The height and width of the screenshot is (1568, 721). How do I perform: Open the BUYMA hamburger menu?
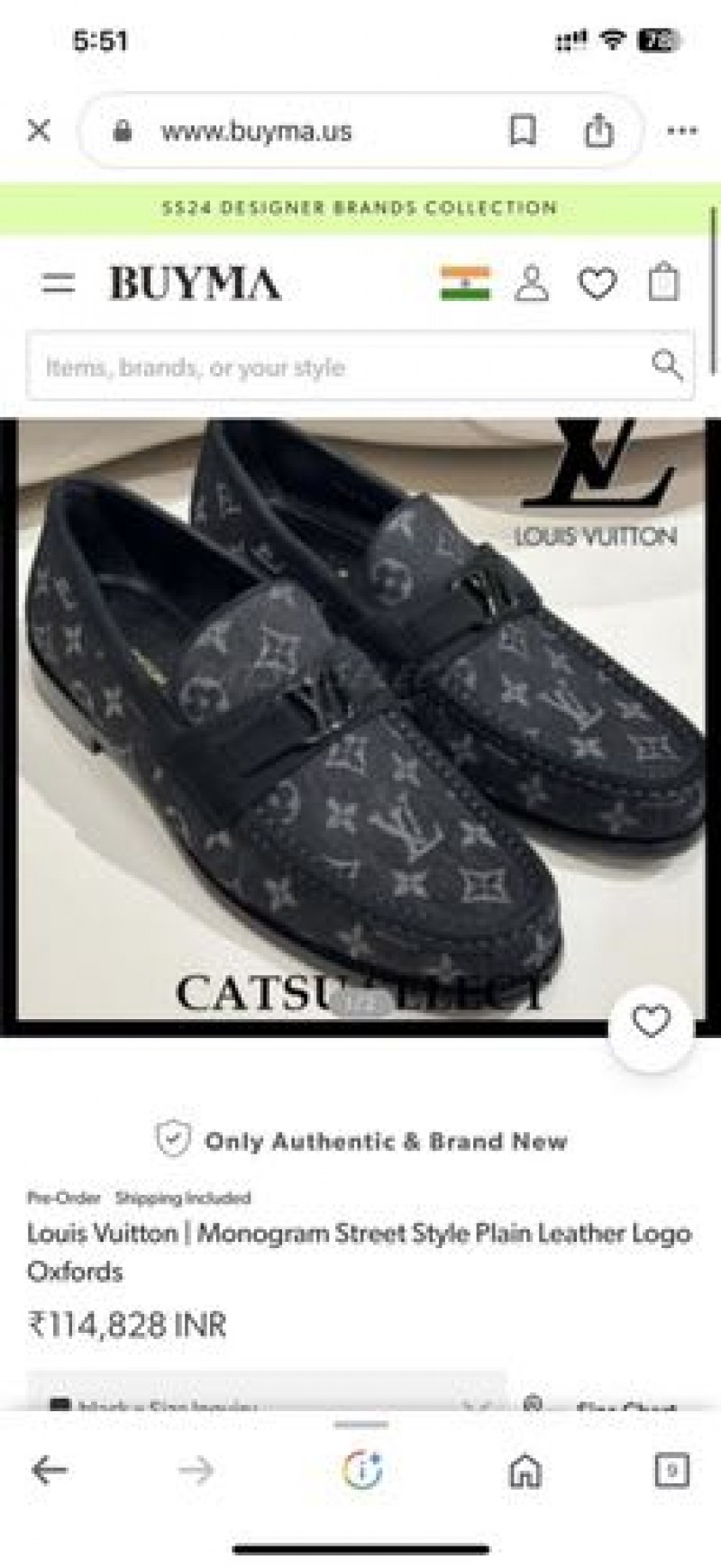tap(59, 284)
